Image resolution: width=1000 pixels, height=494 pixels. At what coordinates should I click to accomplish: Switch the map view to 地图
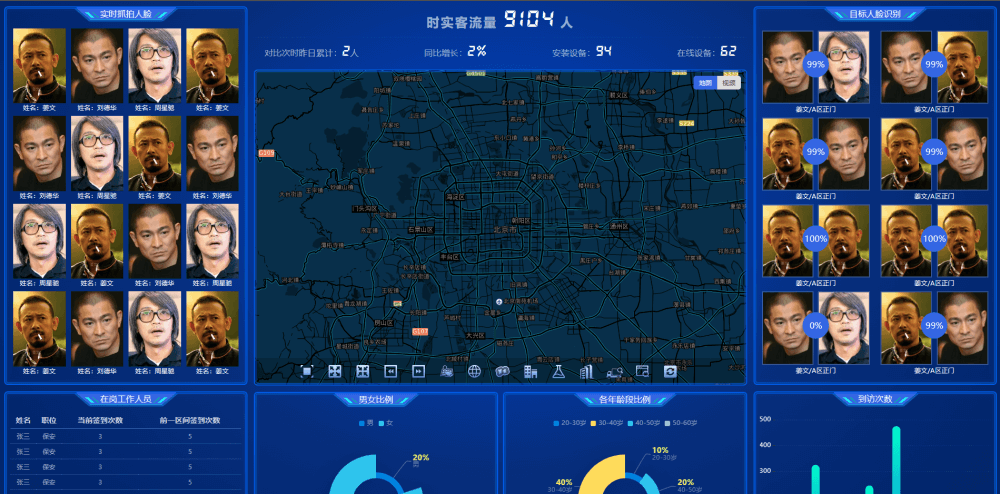[x=705, y=83]
